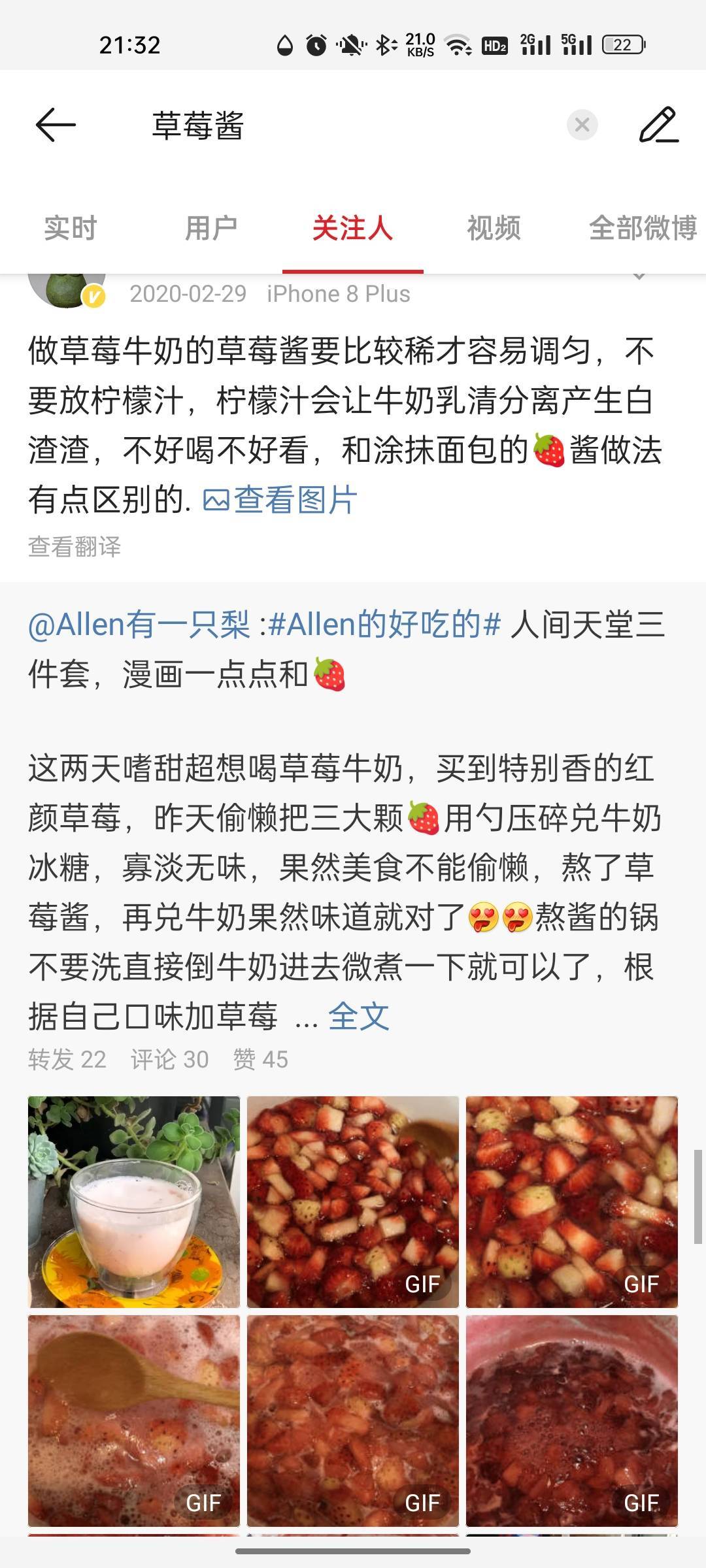Compose a new post via the pencil icon

tap(658, 125)
